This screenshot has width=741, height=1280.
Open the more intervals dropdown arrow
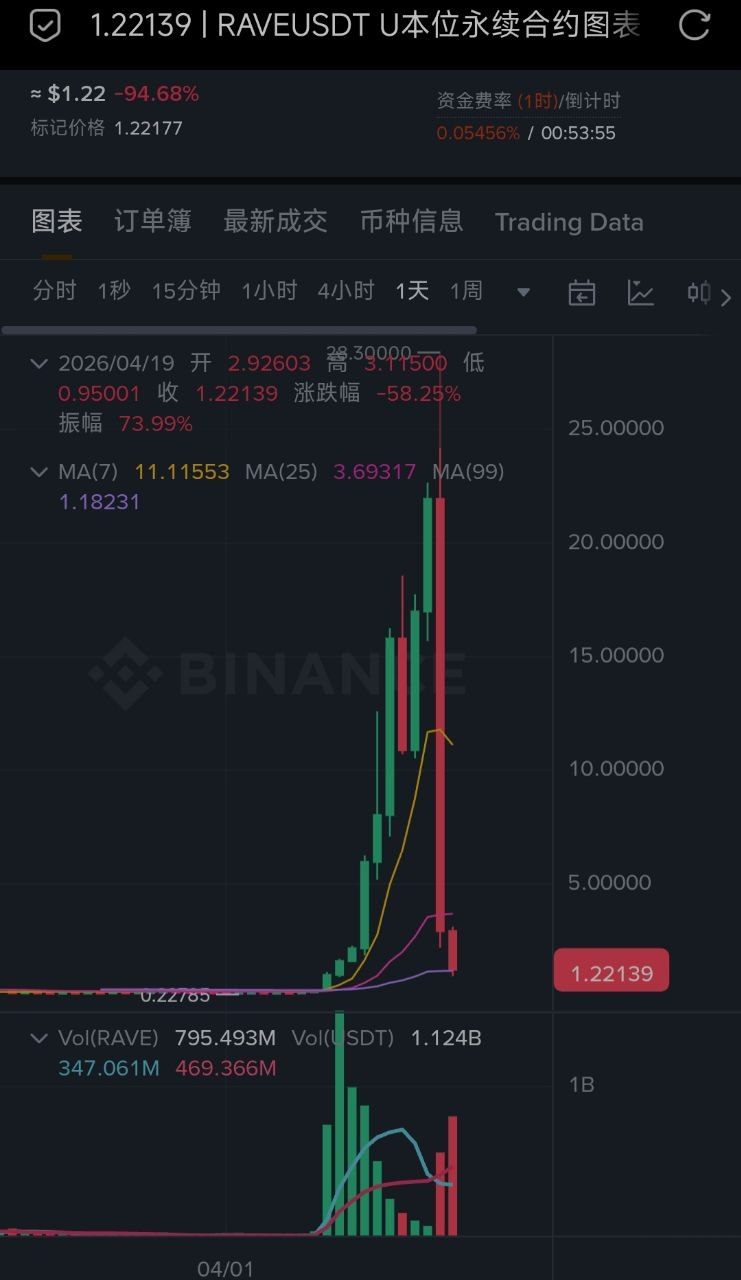pyautogui.click(x=523, y=293)
